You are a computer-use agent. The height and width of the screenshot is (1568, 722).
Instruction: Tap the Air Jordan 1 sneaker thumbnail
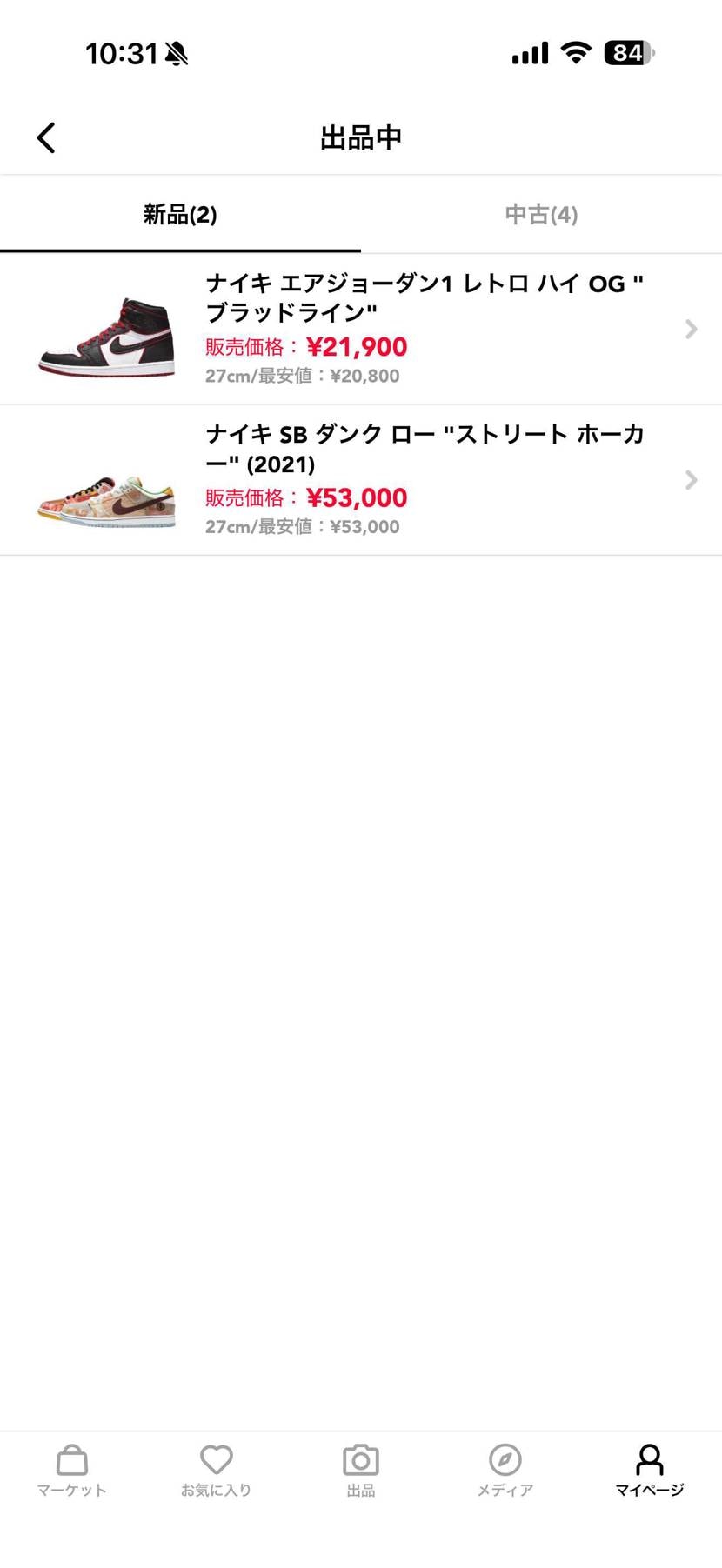click(x=104, y=335)
